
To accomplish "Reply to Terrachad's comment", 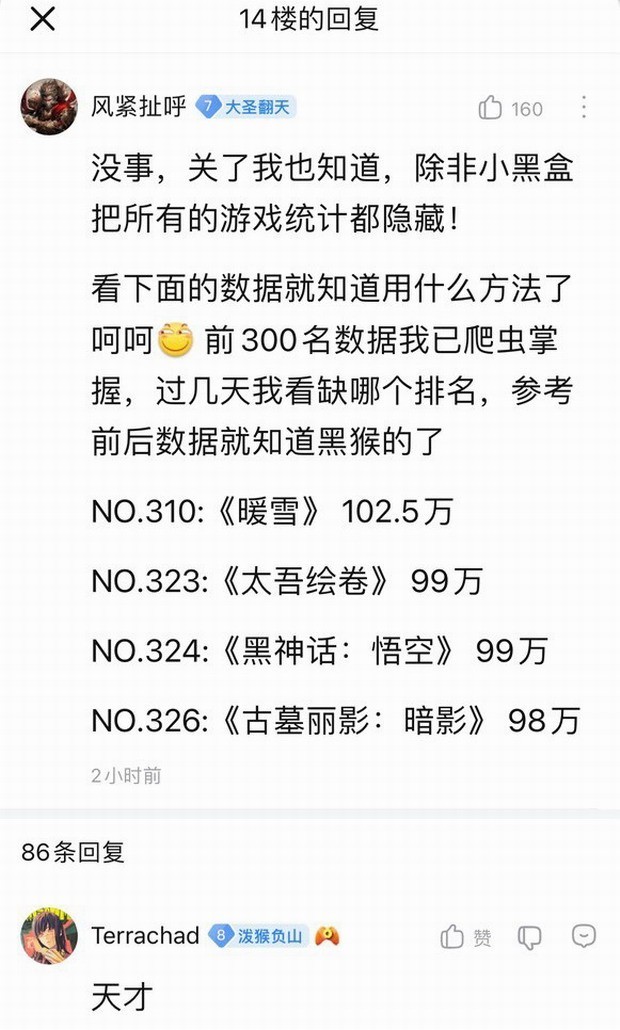I will pyautogui.click(x=583, y=936).
